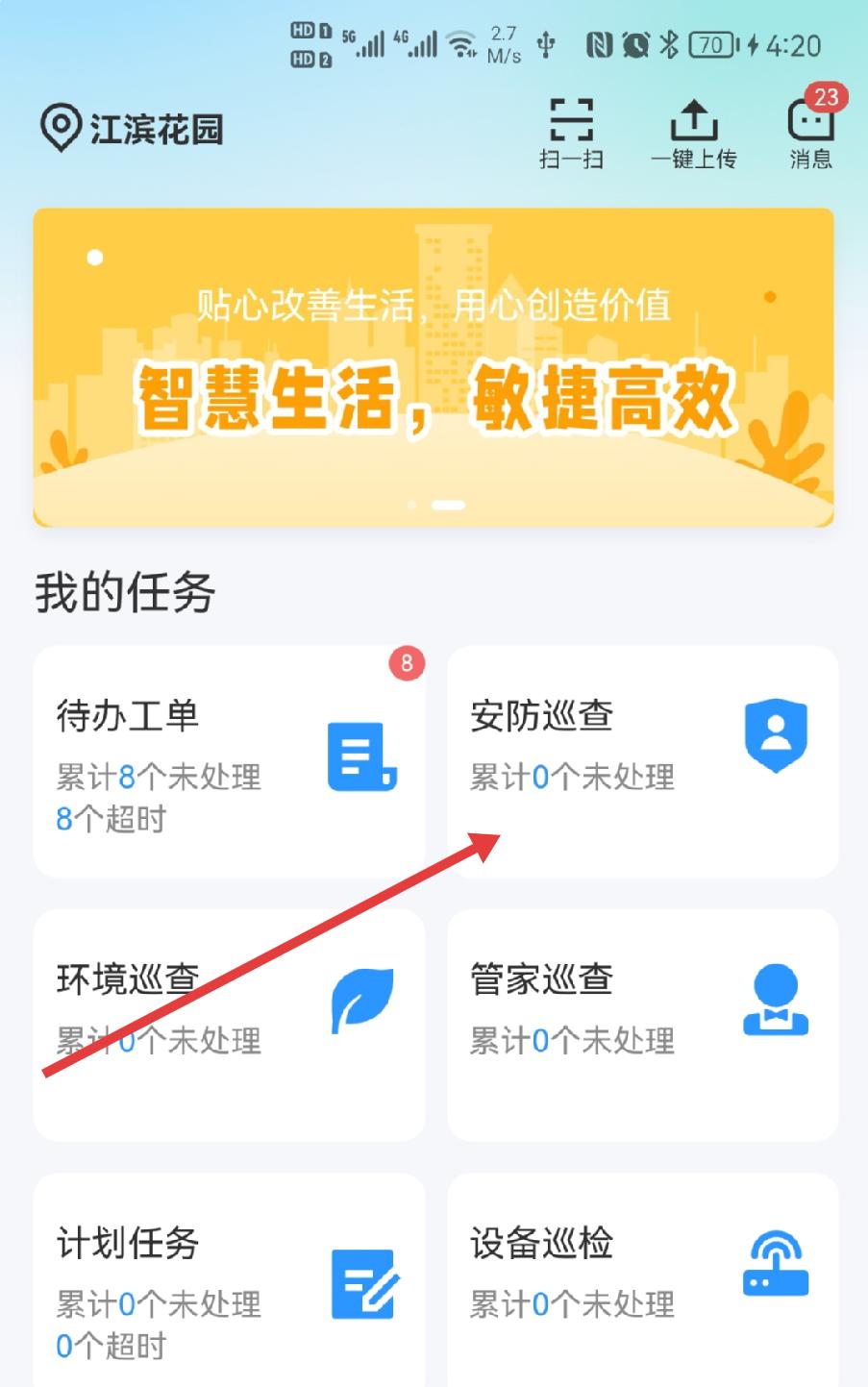This screenshot has height=1387, width=868.
Task: Open the 管家巡查 housekeeper patrol card
Action: [642, 1025]
